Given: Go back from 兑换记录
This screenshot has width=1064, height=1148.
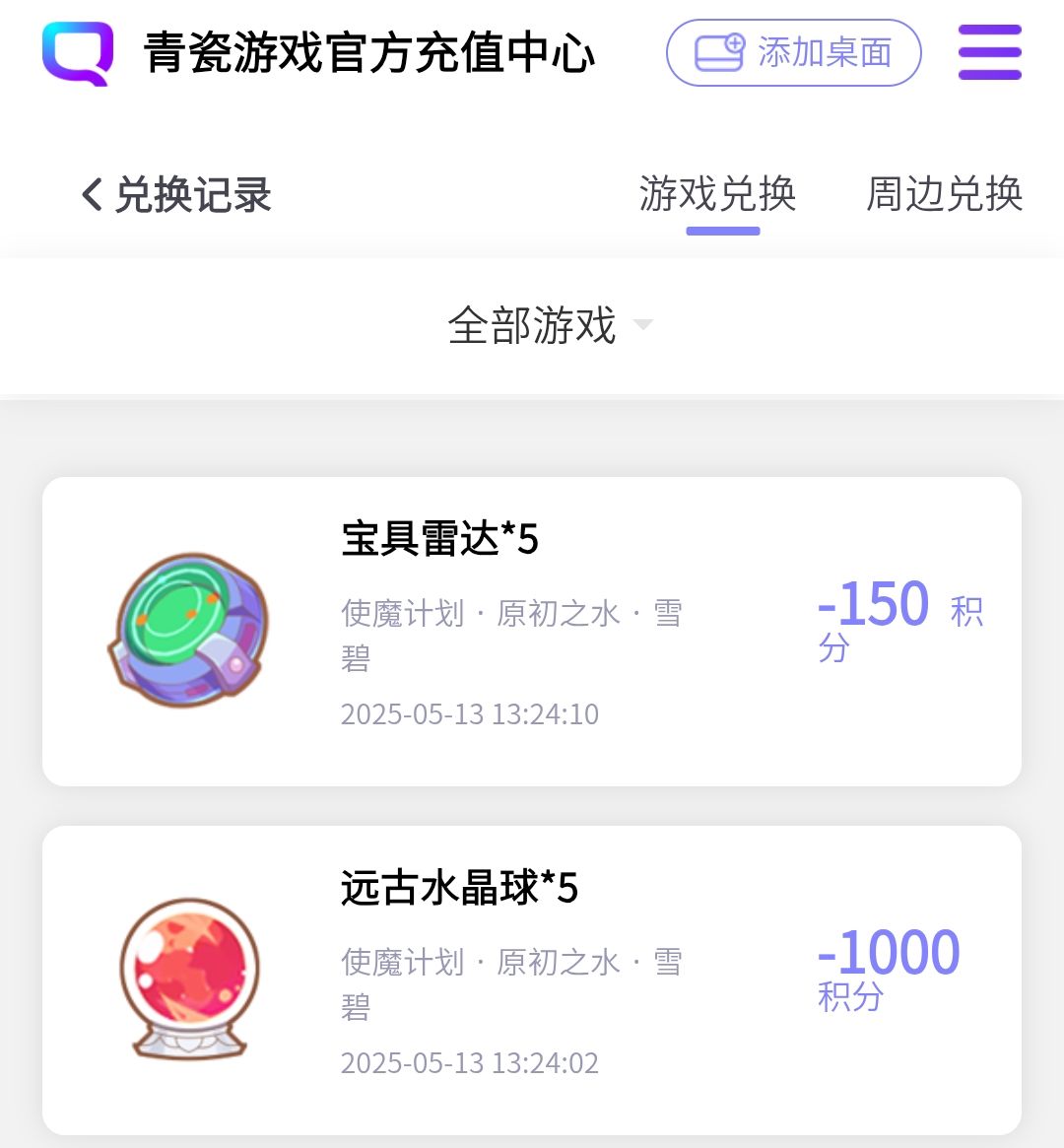Looking at the screenshot, I should [x=93, y=195].
